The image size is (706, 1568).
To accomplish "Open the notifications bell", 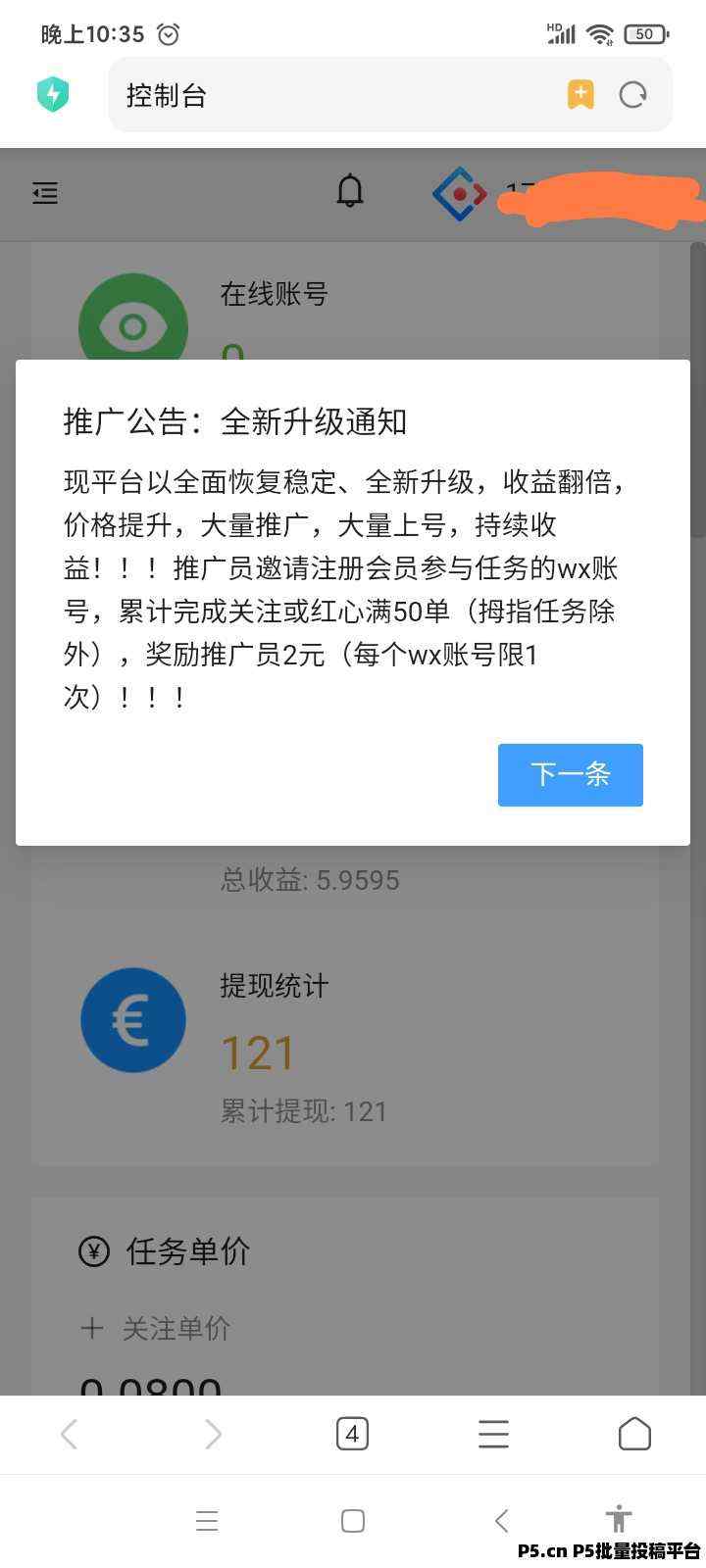I will coord(350,191).
